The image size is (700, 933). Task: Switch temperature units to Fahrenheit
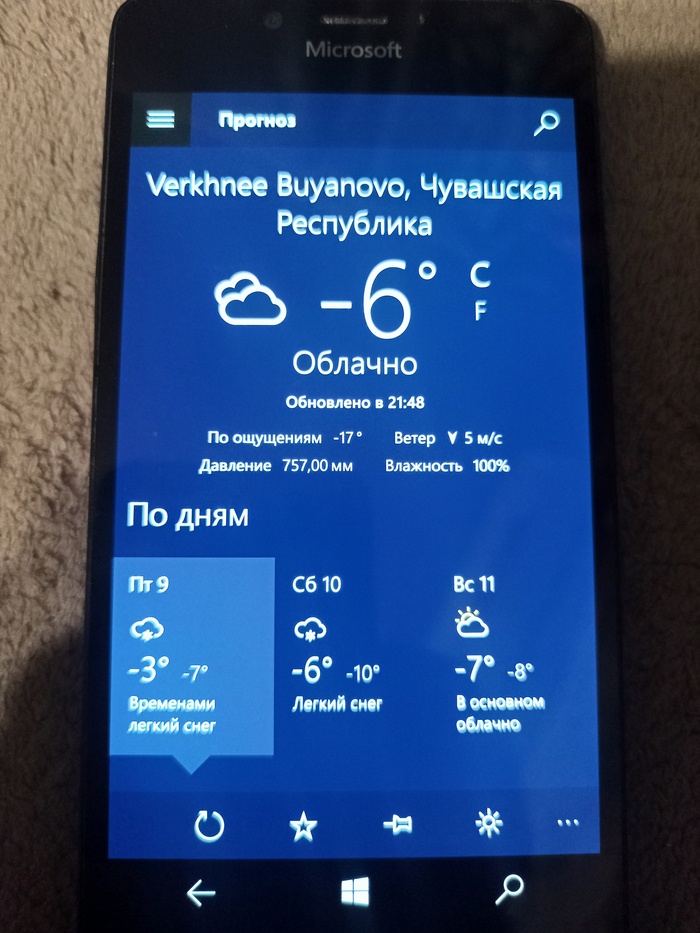point(480,312)
